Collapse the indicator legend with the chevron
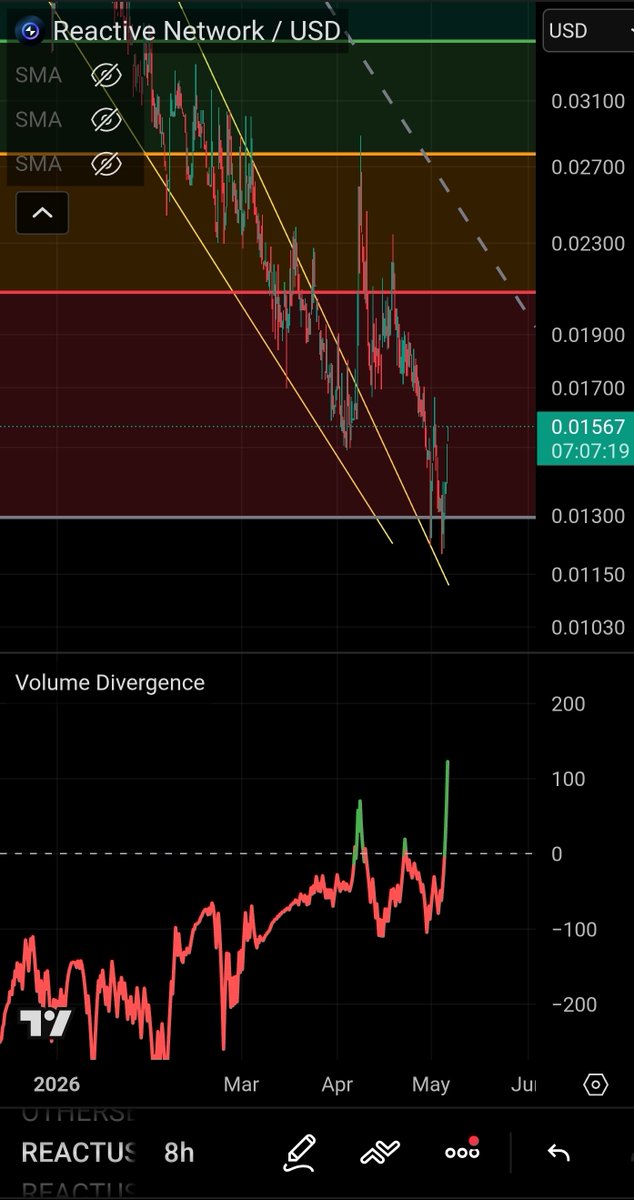The width and height of the screenshot is (634, 1200). (43, 212)
